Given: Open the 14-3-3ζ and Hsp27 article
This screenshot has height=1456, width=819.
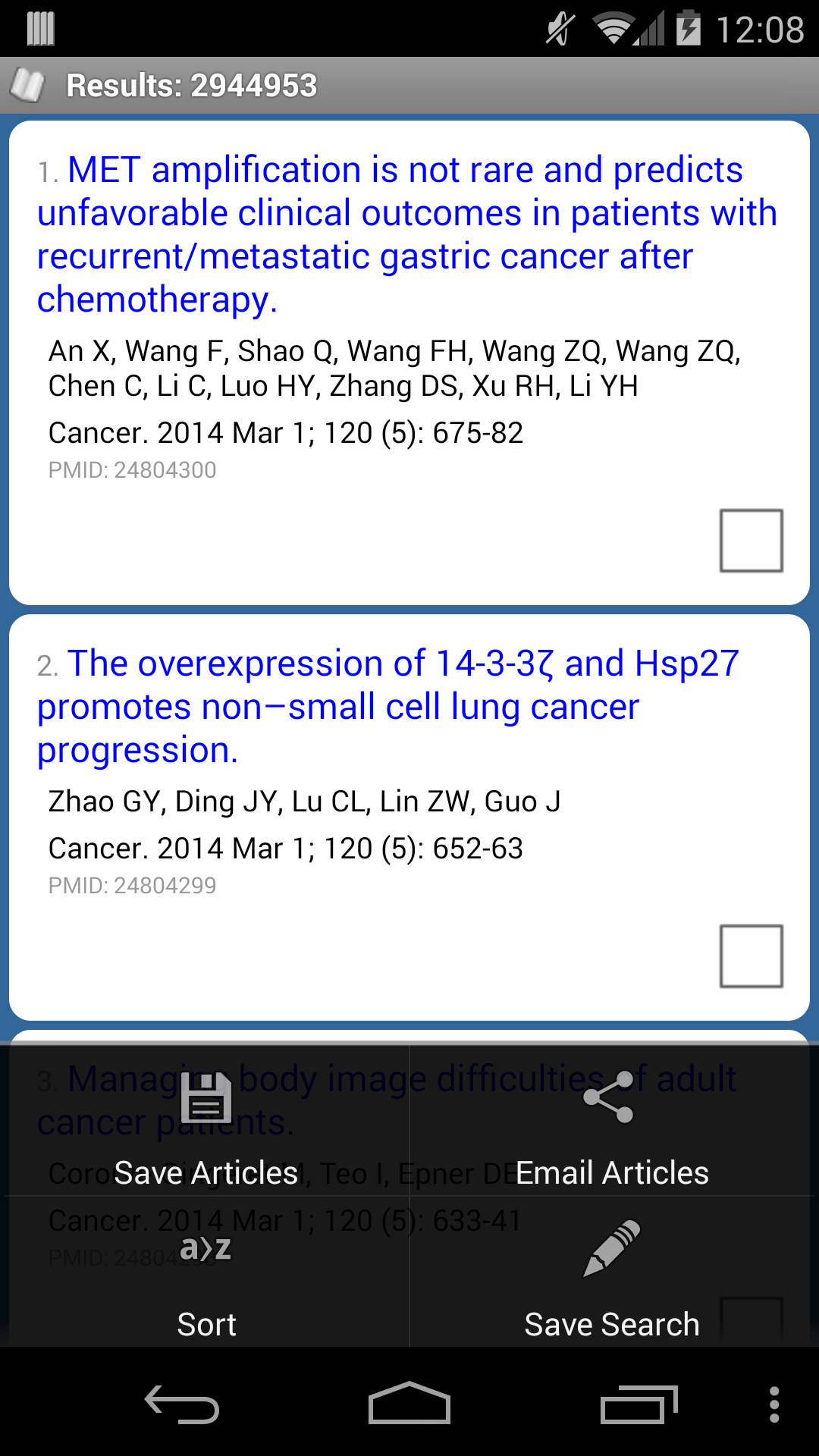Looking at the screenshot, I should pyautogui.click(x=388, y=705).
